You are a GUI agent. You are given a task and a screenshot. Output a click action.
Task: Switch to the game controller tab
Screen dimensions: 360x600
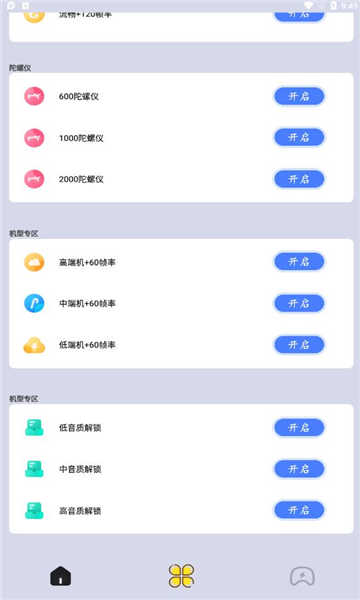(x=302, y=576)
